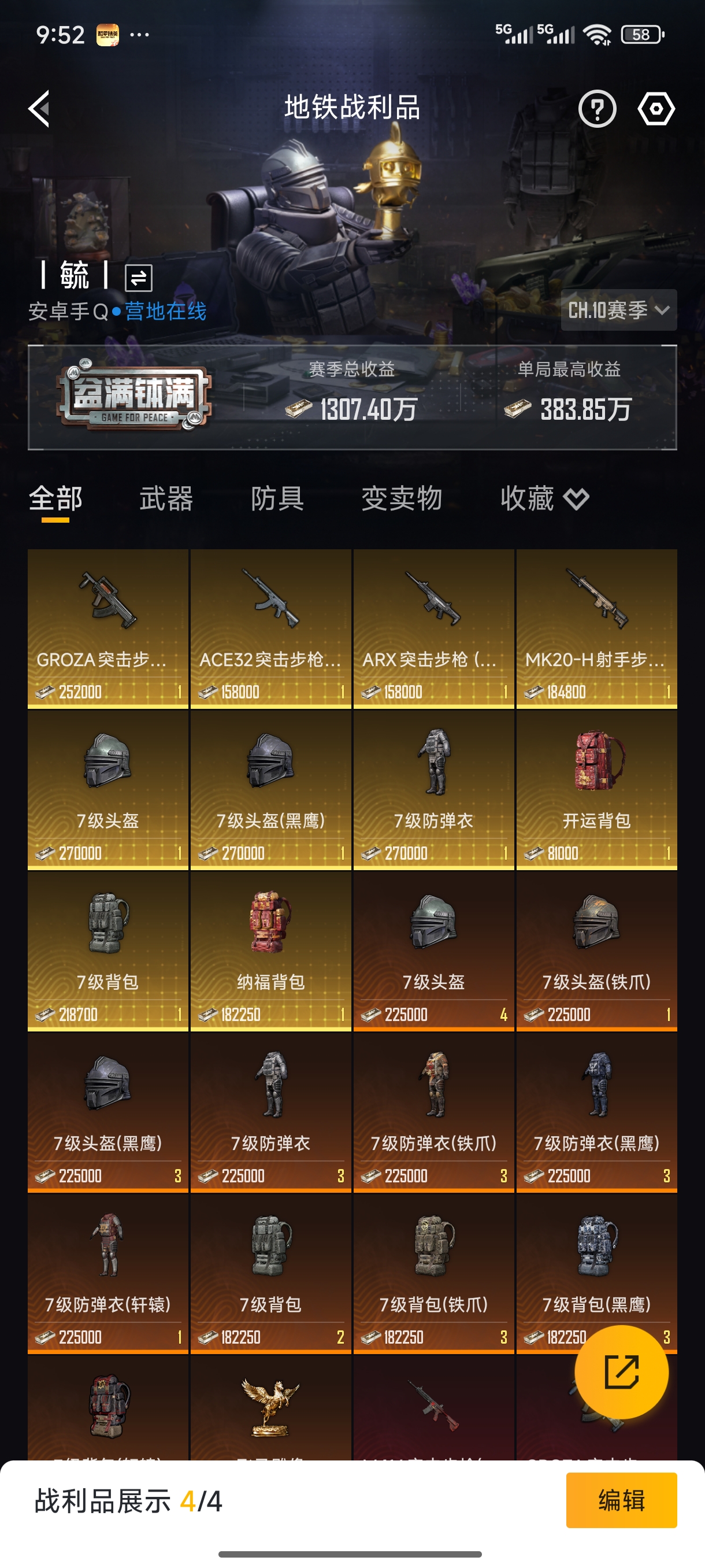Collapse the season selector chevron
The height and width of the screenshot is (1568, 705).
pos(663,310)
